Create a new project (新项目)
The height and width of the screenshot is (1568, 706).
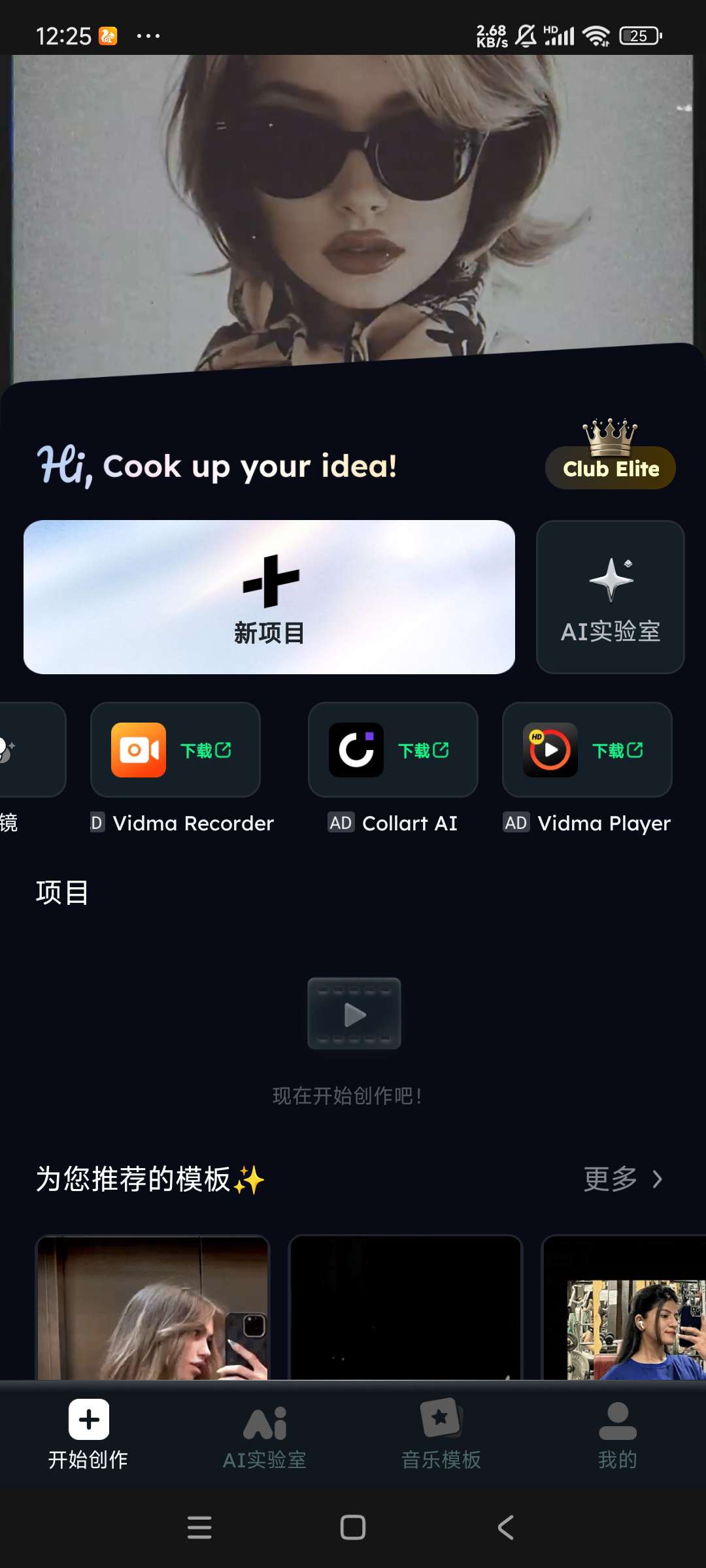269,596
